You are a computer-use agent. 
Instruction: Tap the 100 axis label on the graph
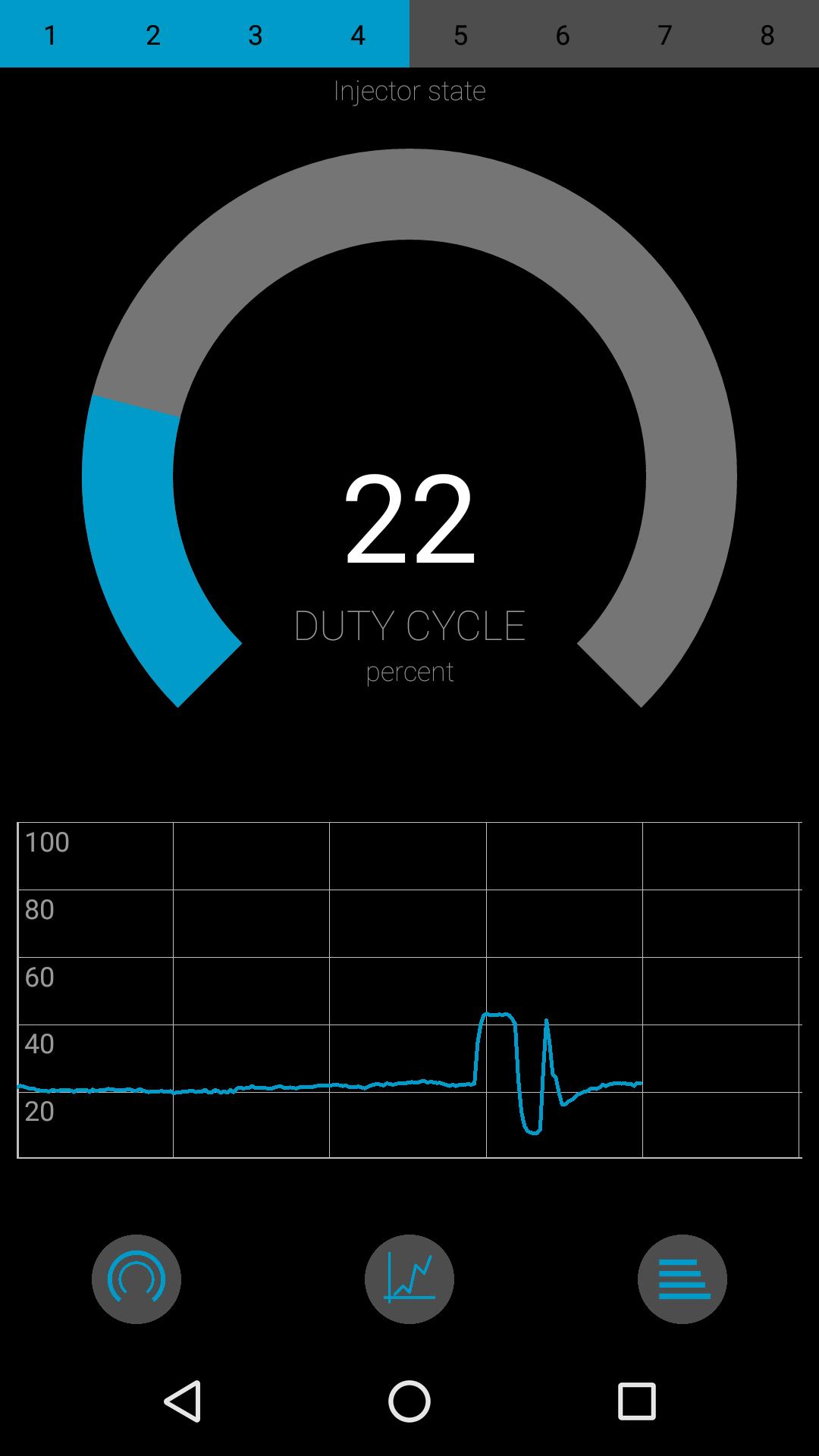pyautogui.click(x=45, y=842)
